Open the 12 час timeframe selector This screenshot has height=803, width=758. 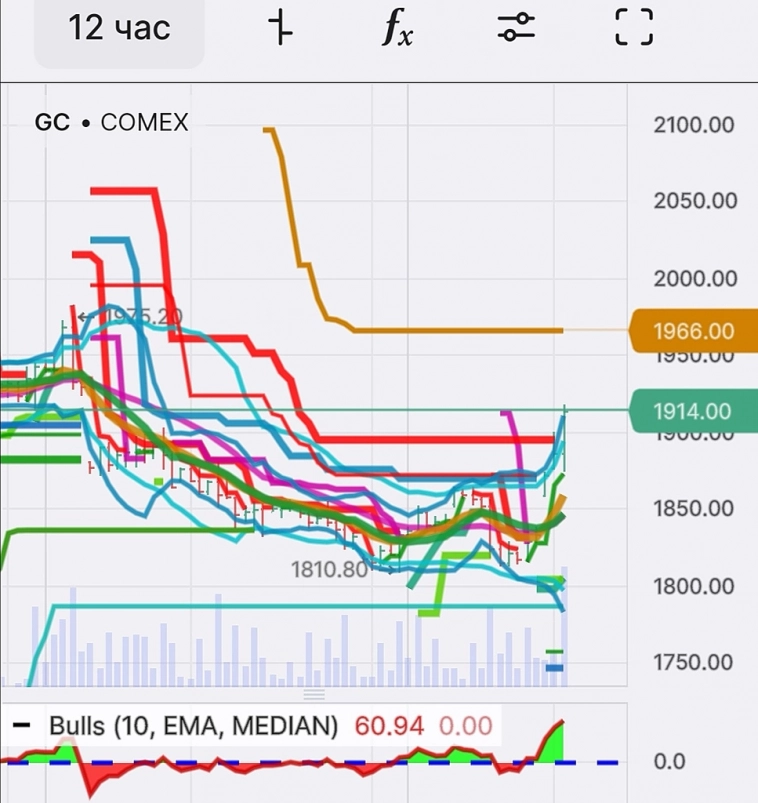119,28
